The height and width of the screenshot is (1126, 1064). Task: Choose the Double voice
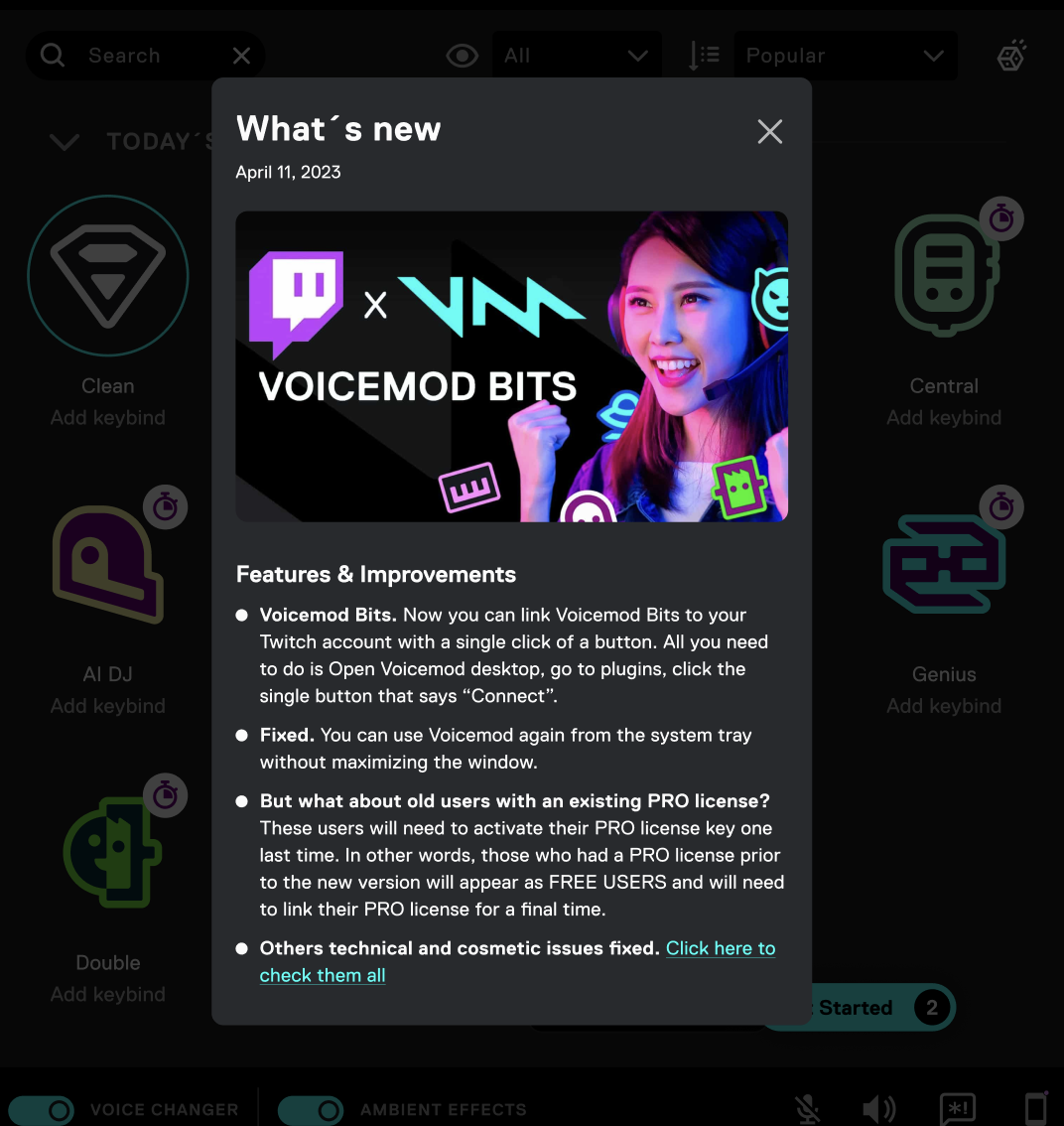[x=107, y=852]
